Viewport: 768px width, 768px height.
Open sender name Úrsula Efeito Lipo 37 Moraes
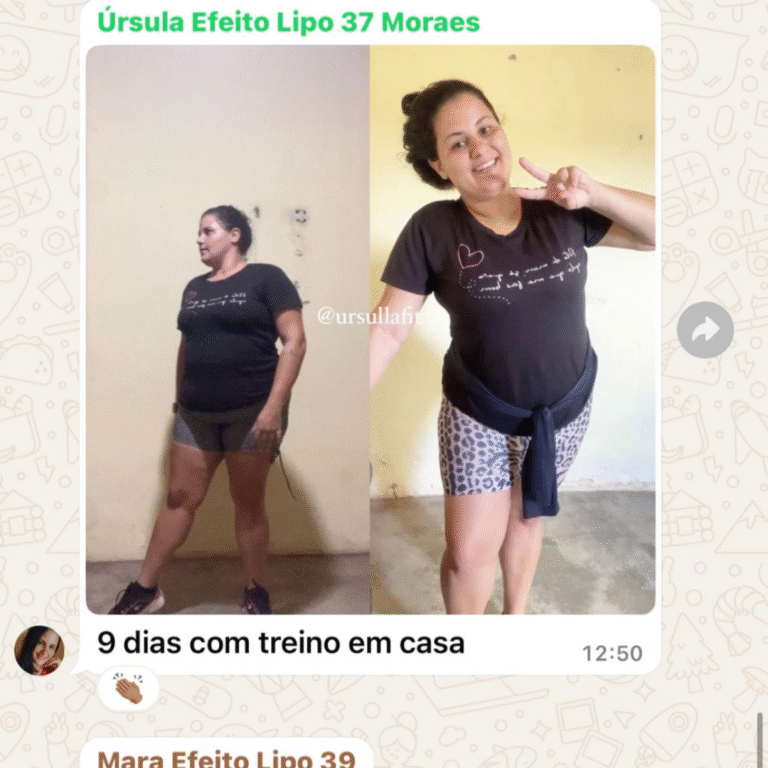[288, 22]
